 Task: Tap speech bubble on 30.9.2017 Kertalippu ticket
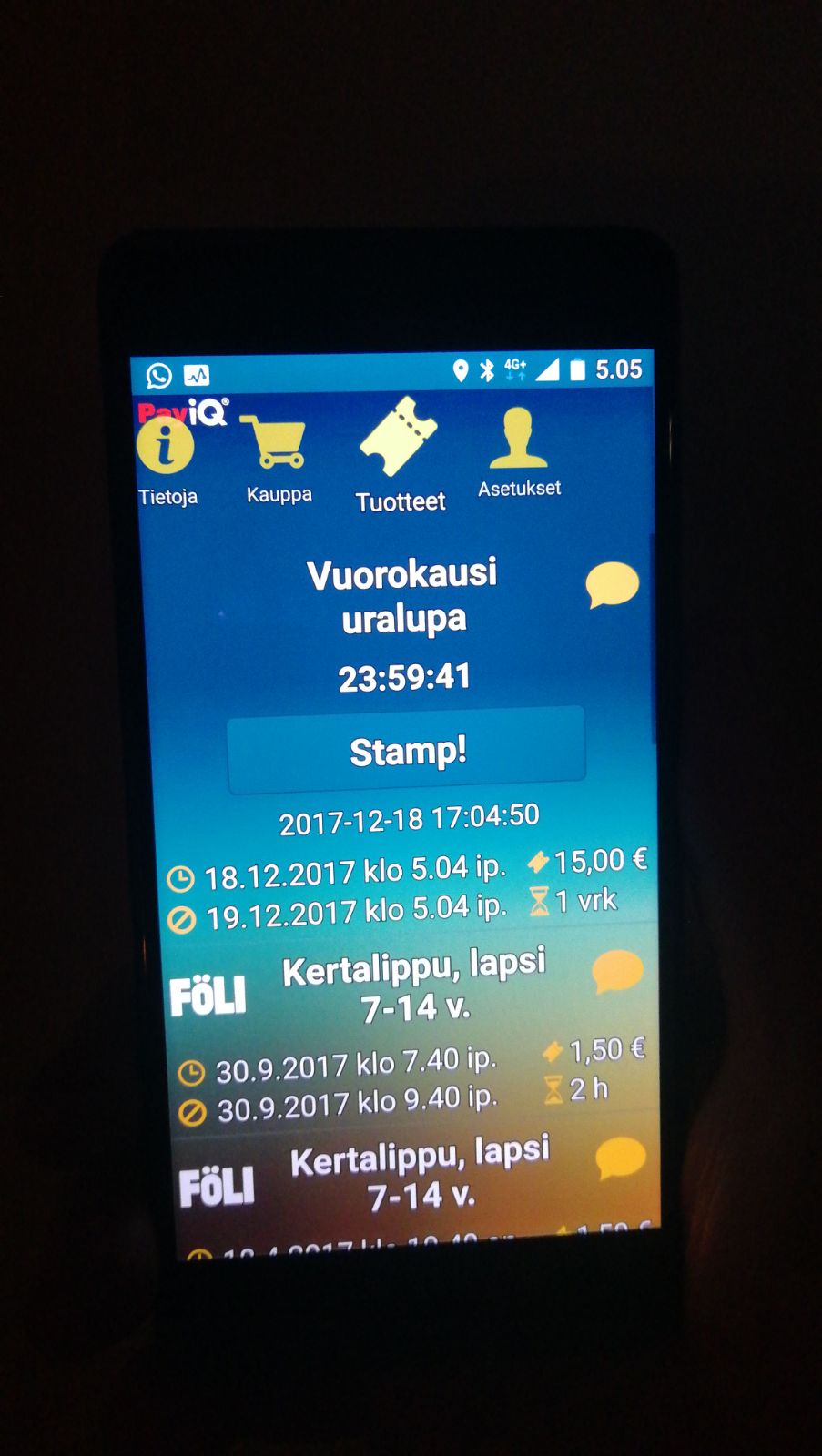617,973
